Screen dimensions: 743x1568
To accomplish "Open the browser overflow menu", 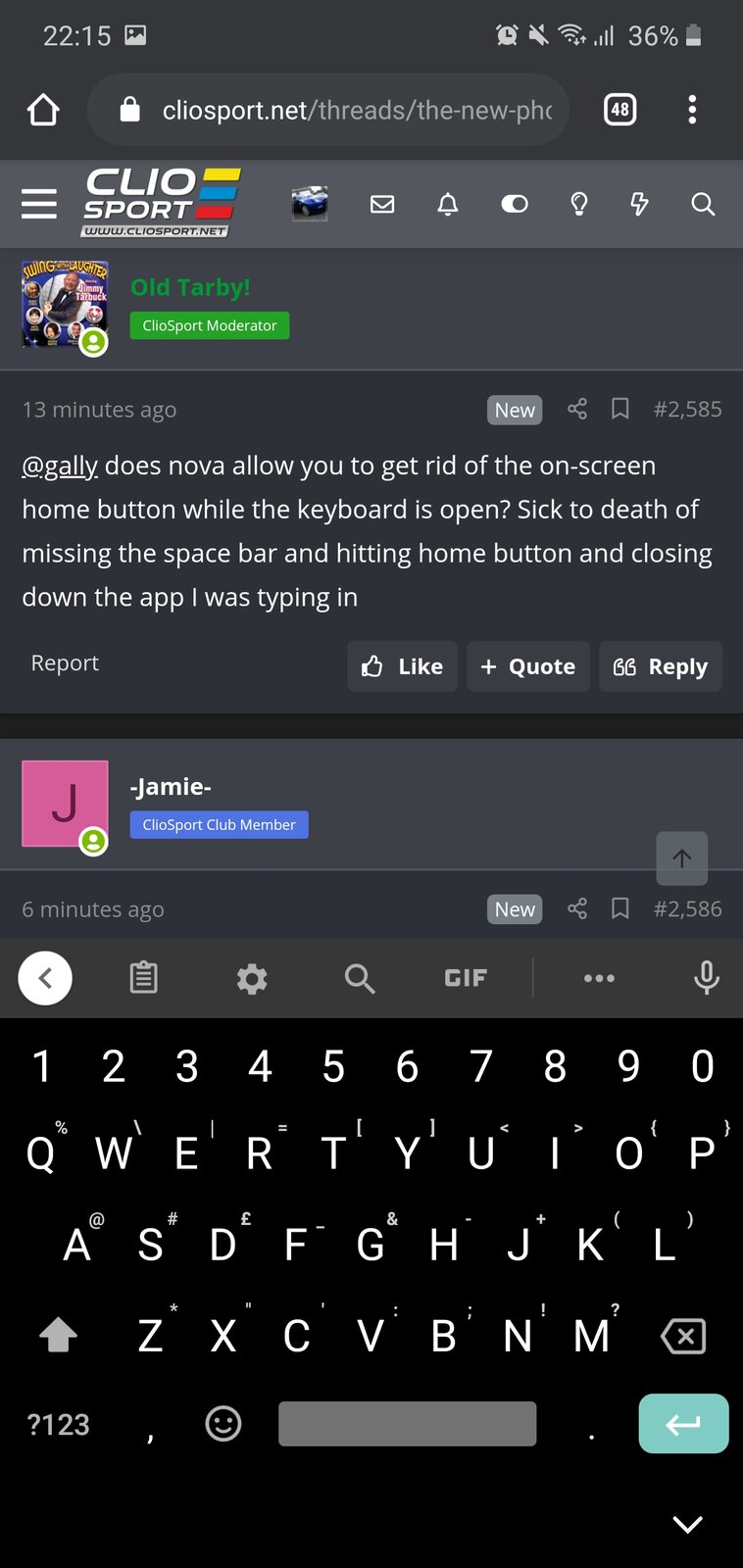I will [692, 110].
